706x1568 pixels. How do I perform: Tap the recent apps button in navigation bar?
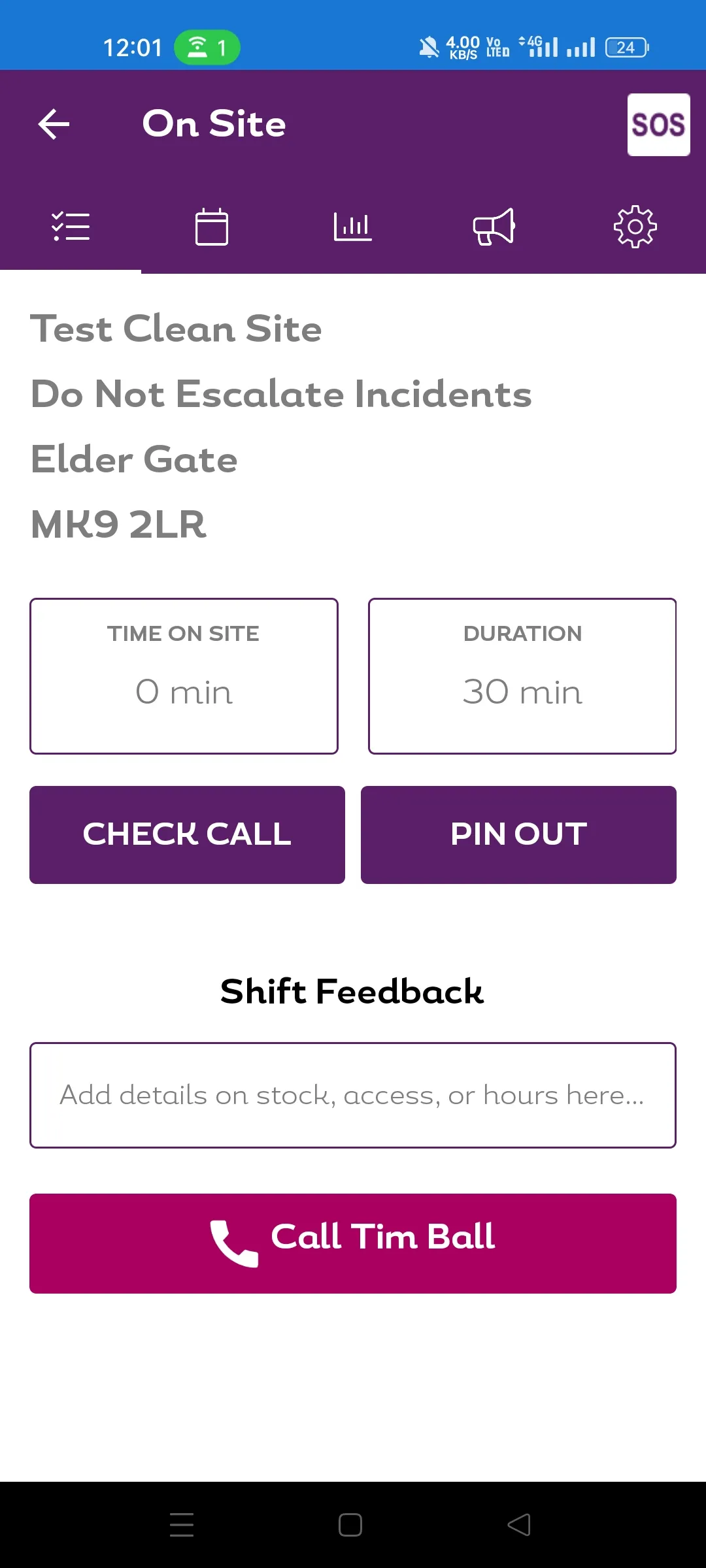click(182, 1524)
